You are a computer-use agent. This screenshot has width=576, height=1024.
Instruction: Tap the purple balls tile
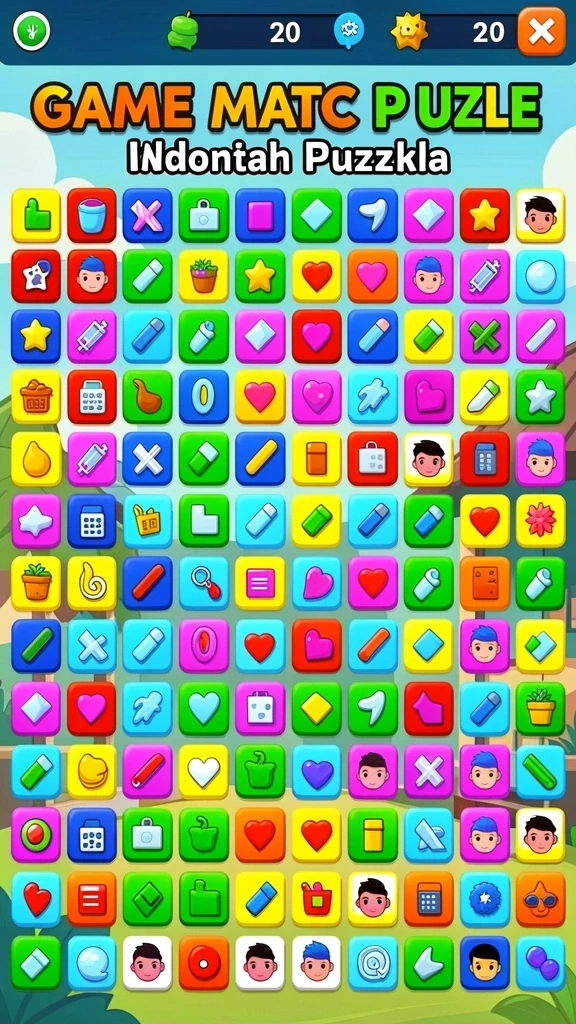pos(541,963)
